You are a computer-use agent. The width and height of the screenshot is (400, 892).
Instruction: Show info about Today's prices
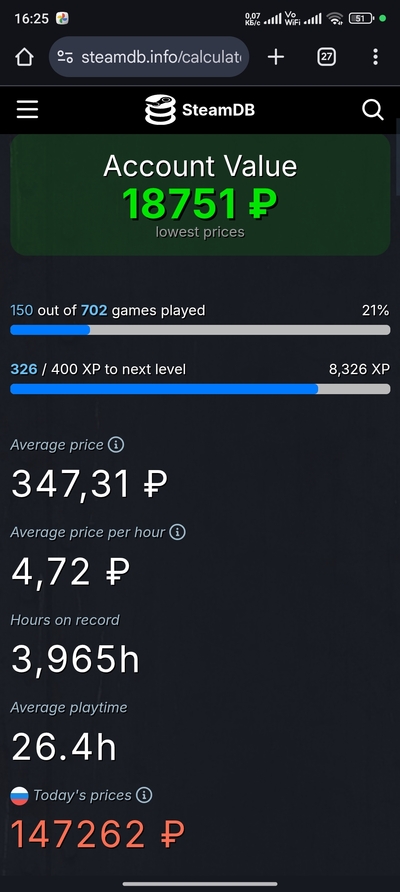pyautogui.click(x=145, y=795)
